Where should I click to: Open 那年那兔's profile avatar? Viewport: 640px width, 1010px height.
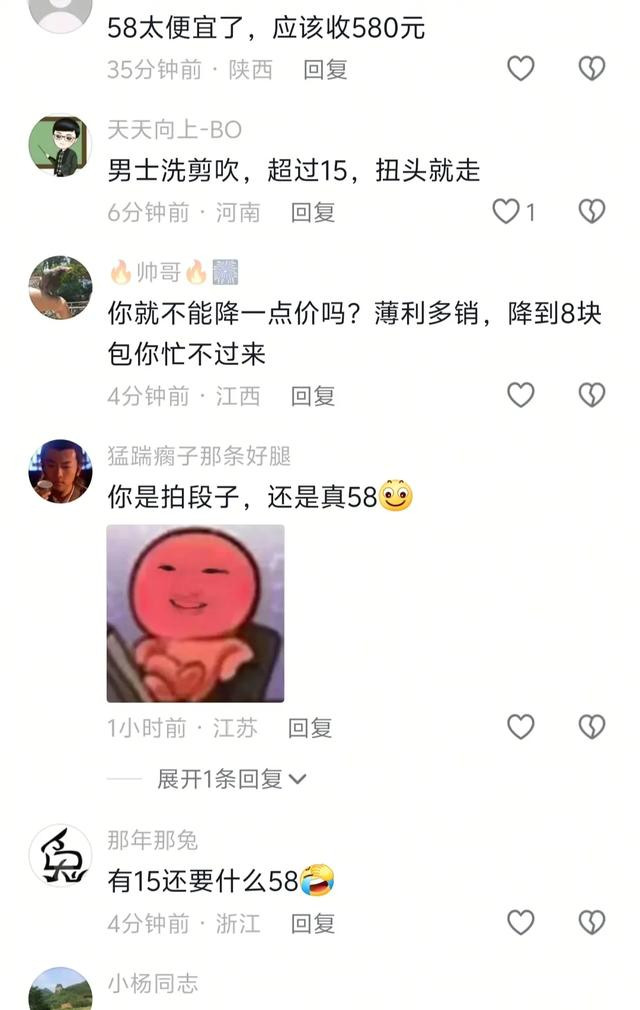point(60,856)
